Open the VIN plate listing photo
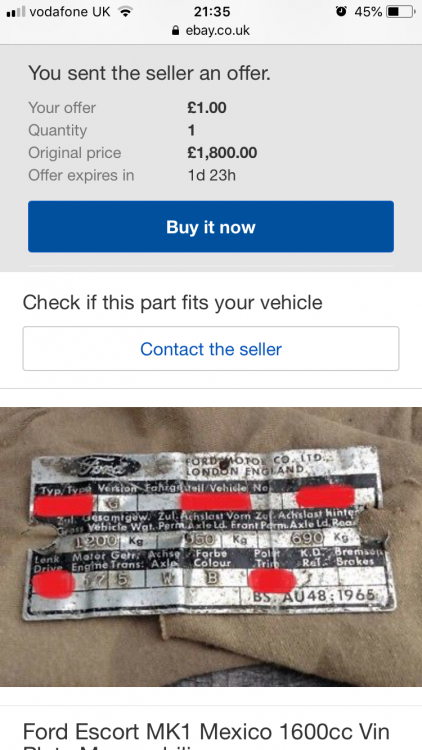 pyautogui.click(x=211, y=547)
